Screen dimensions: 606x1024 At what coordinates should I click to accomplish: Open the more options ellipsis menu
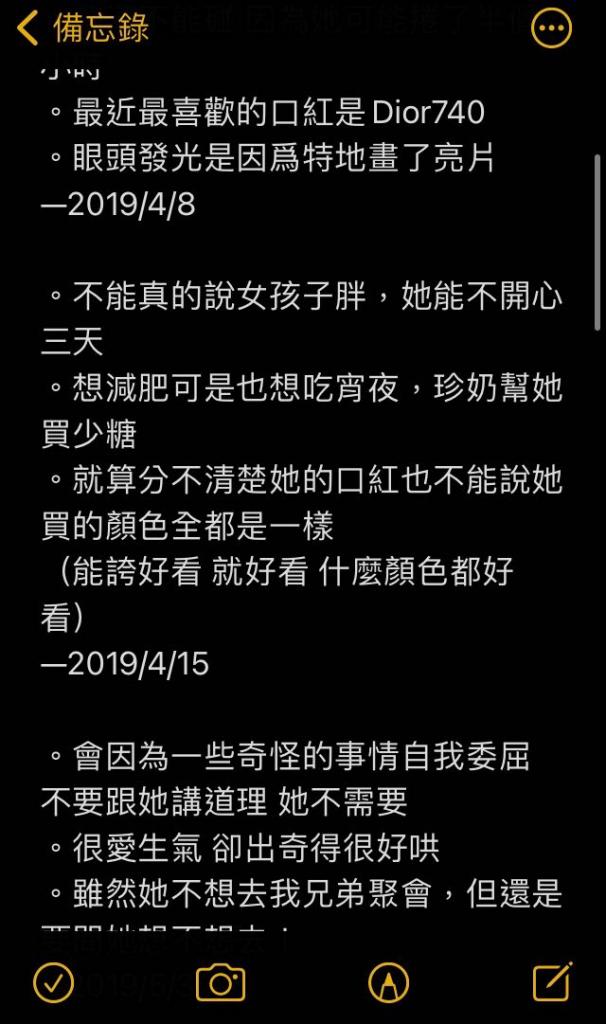551,29
